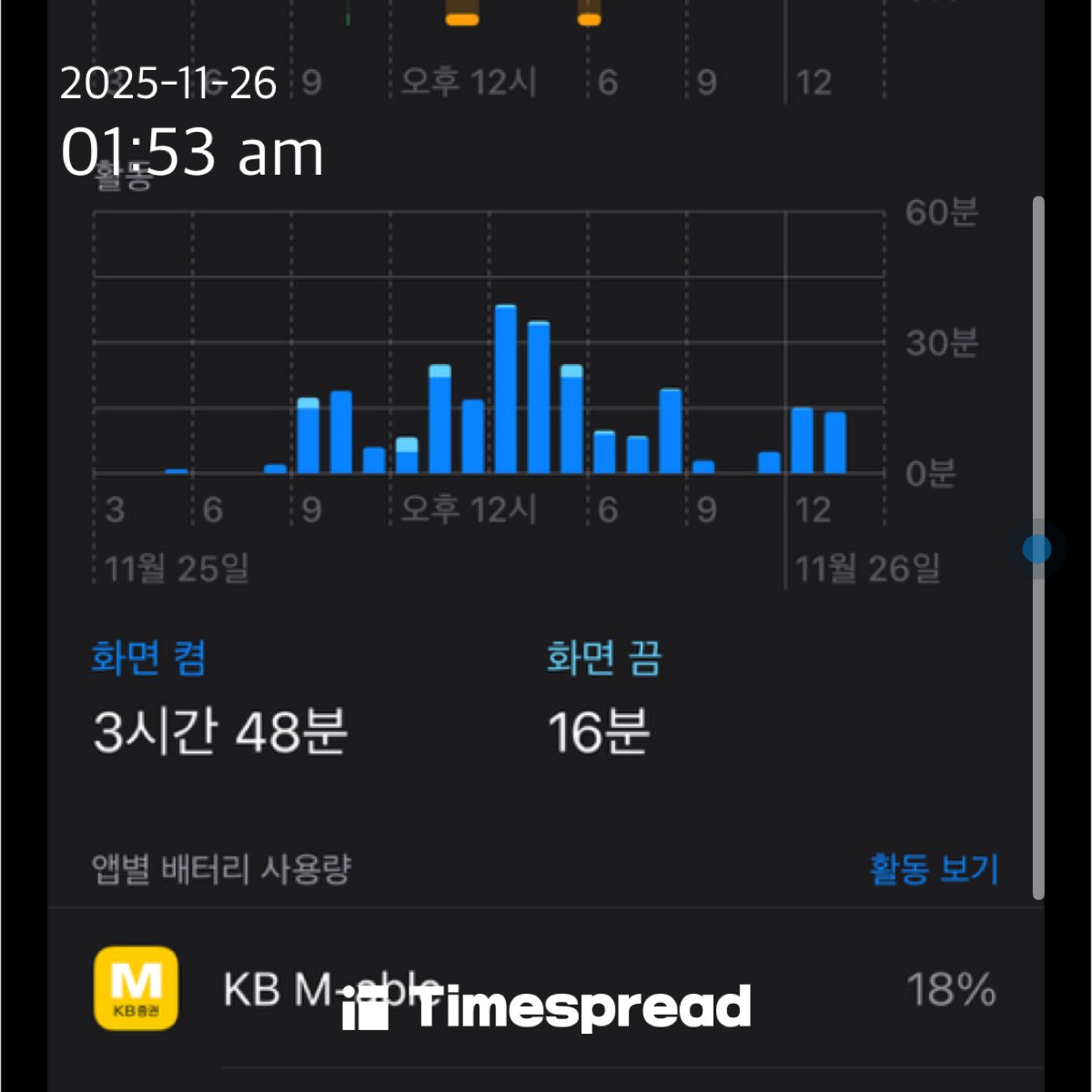
Task: Tap the 활동 보기 link
Action: [x=934, y=869]
